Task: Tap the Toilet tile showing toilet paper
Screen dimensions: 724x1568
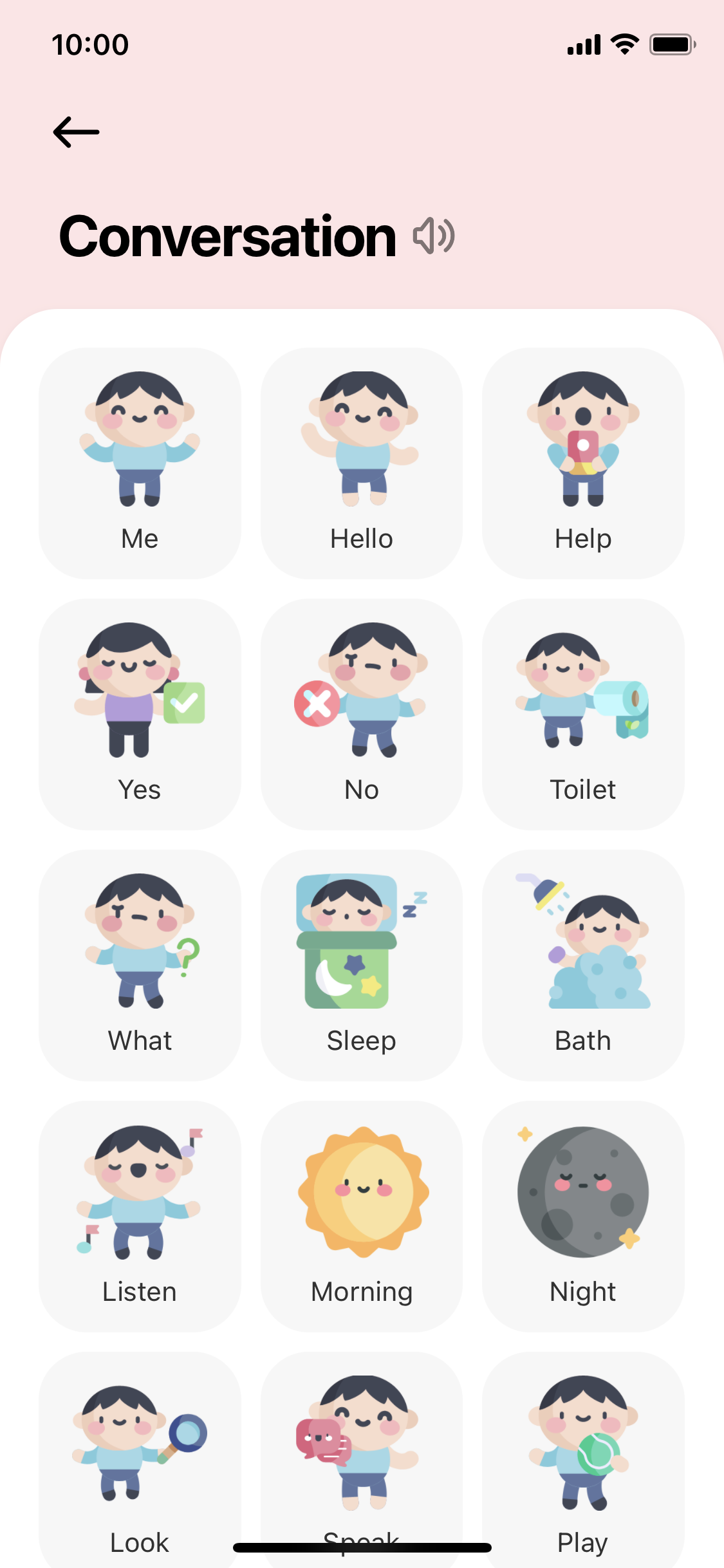Action: tap(583, 714)
